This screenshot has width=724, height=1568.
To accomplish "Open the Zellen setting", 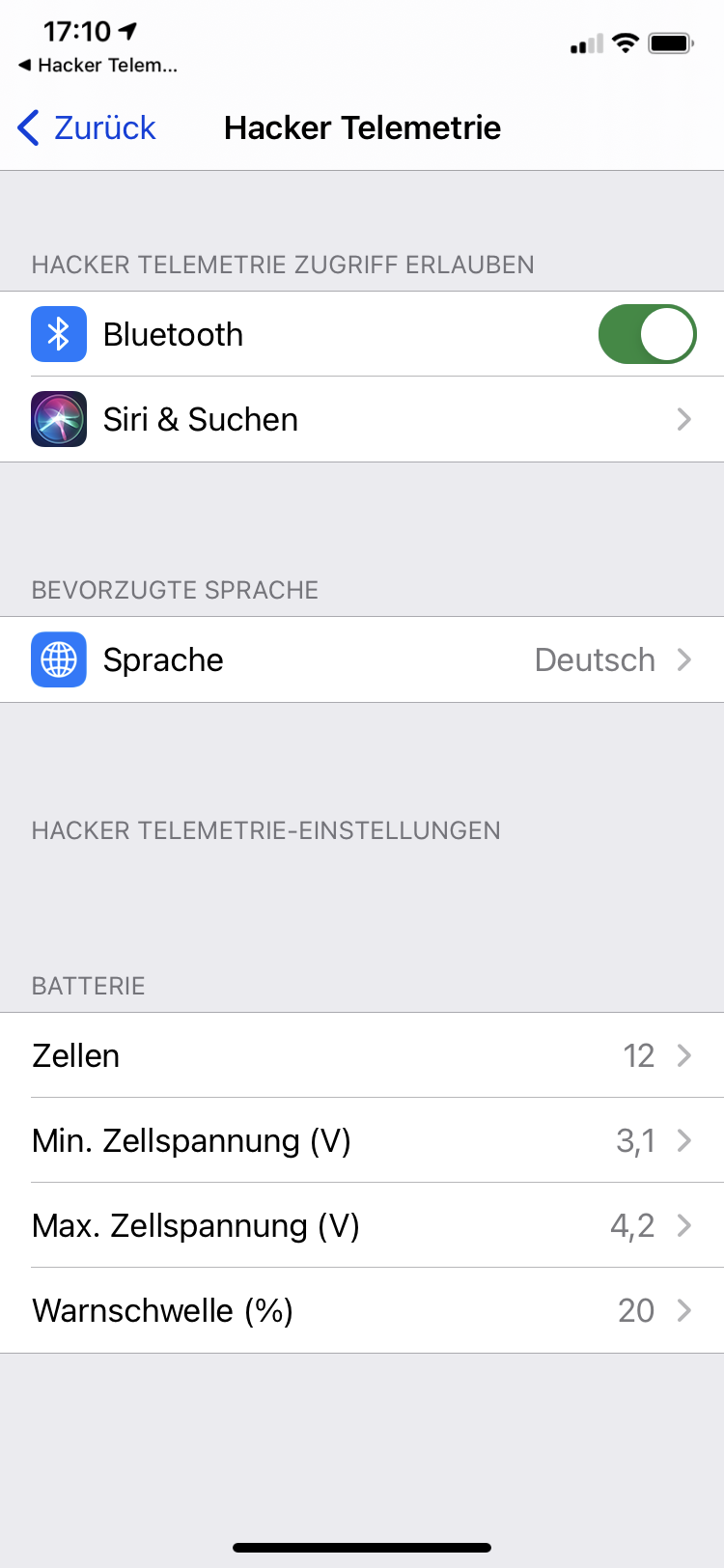I will [x=362, y=1055].
